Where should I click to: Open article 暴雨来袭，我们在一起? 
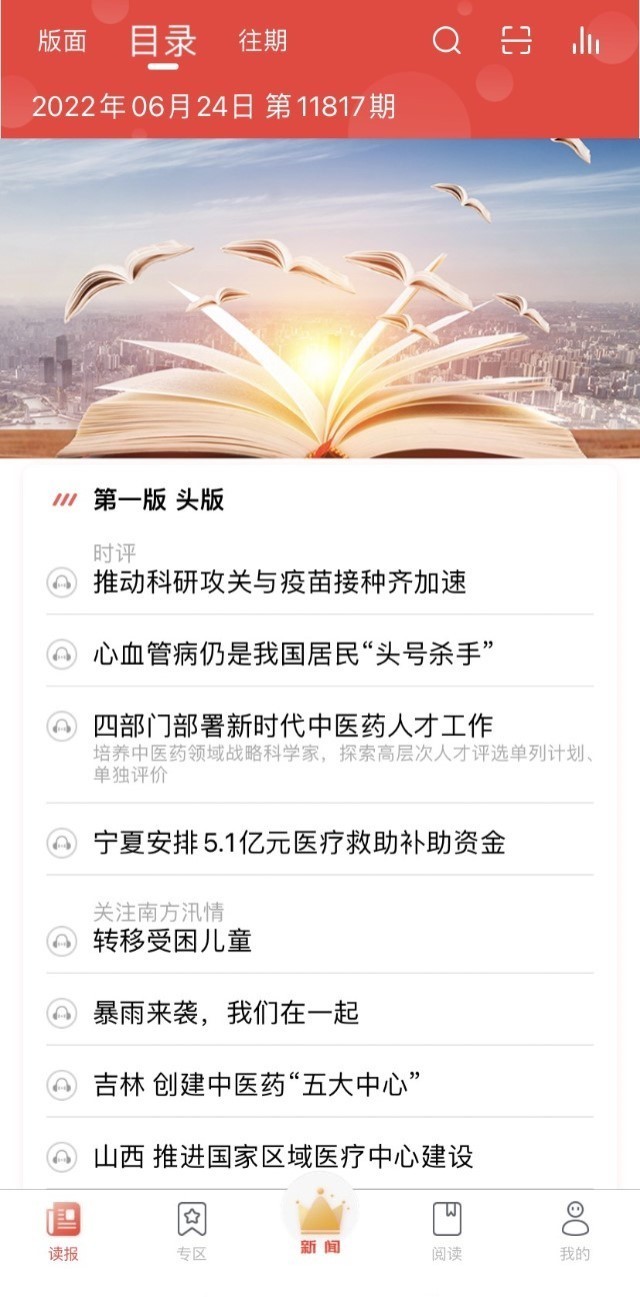(226, 1013)
